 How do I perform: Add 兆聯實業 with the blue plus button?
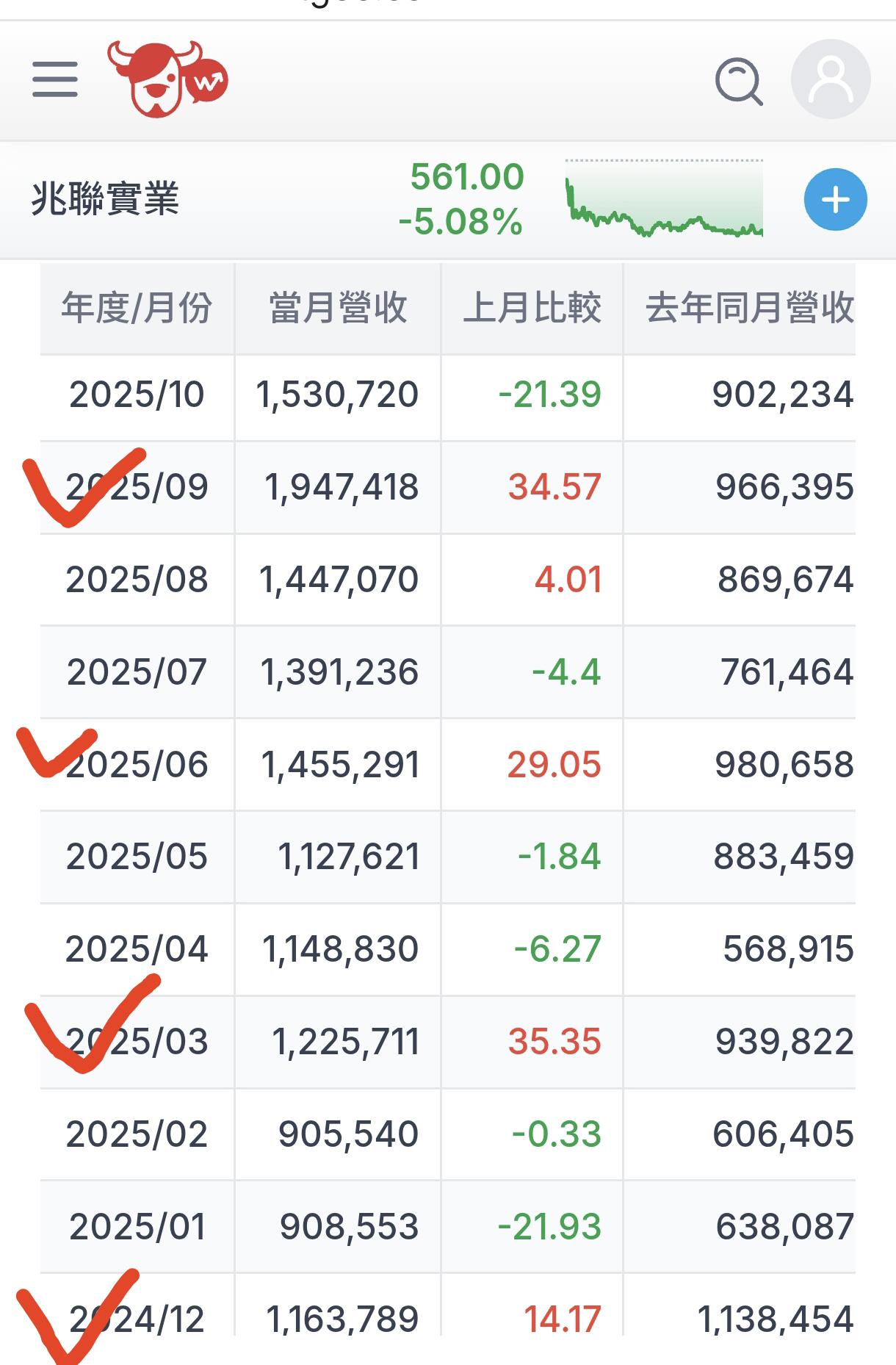[x=836, y=200]
